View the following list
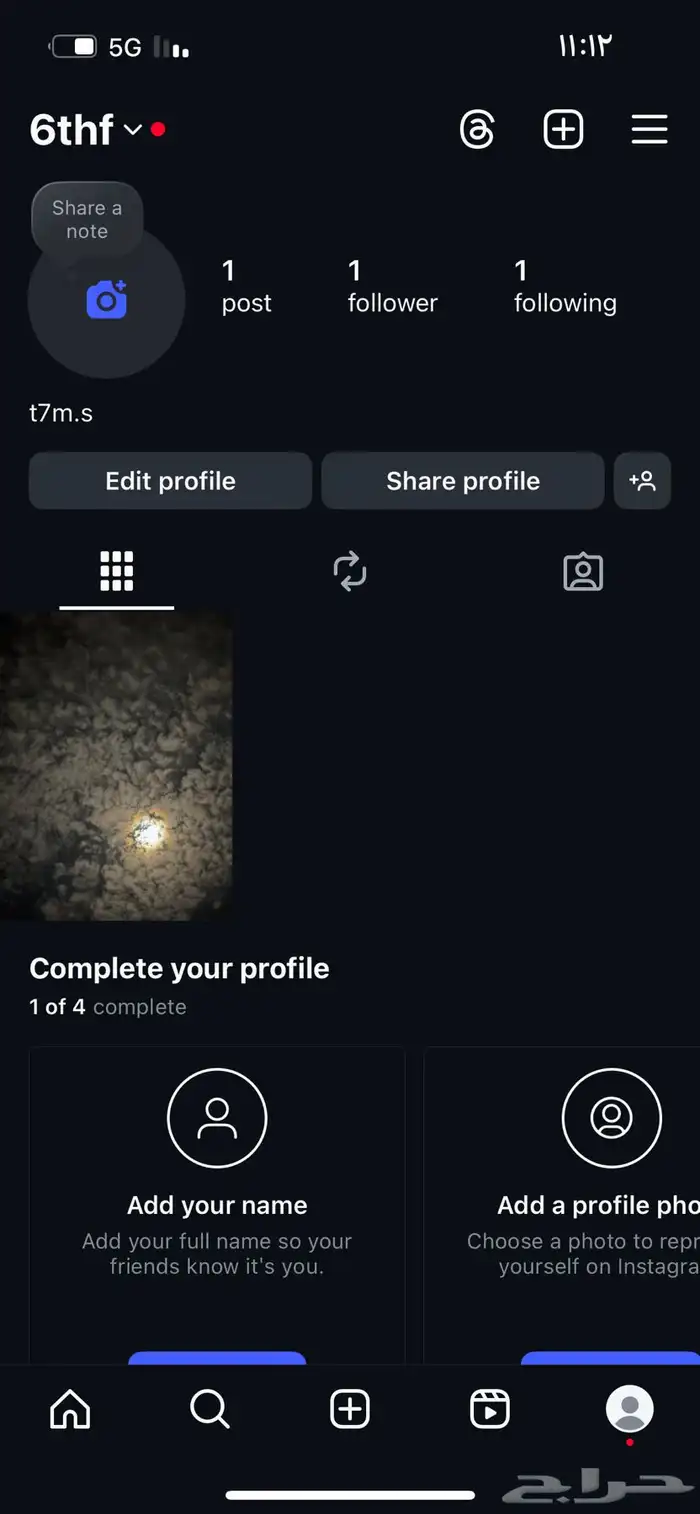The image size is (700, 1514). (565, 286)
